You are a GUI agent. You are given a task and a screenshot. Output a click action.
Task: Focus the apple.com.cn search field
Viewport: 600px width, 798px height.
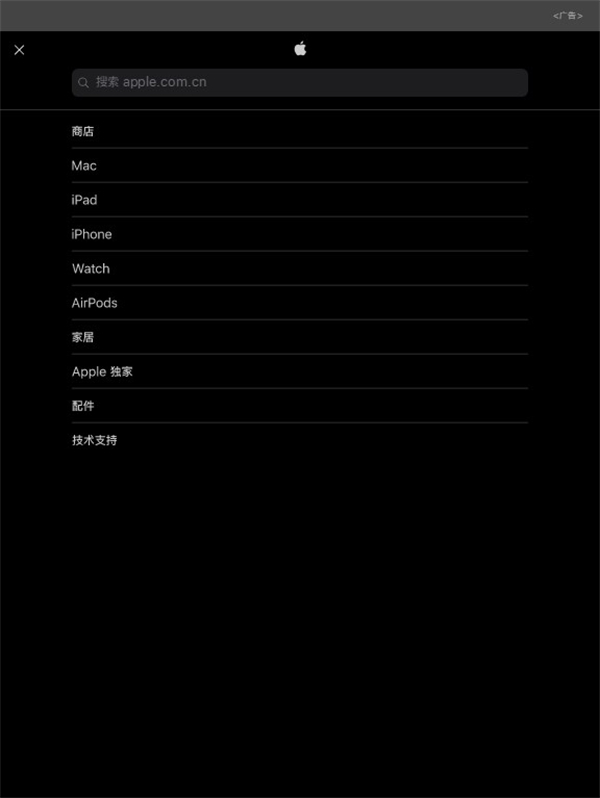coord(300,82)
